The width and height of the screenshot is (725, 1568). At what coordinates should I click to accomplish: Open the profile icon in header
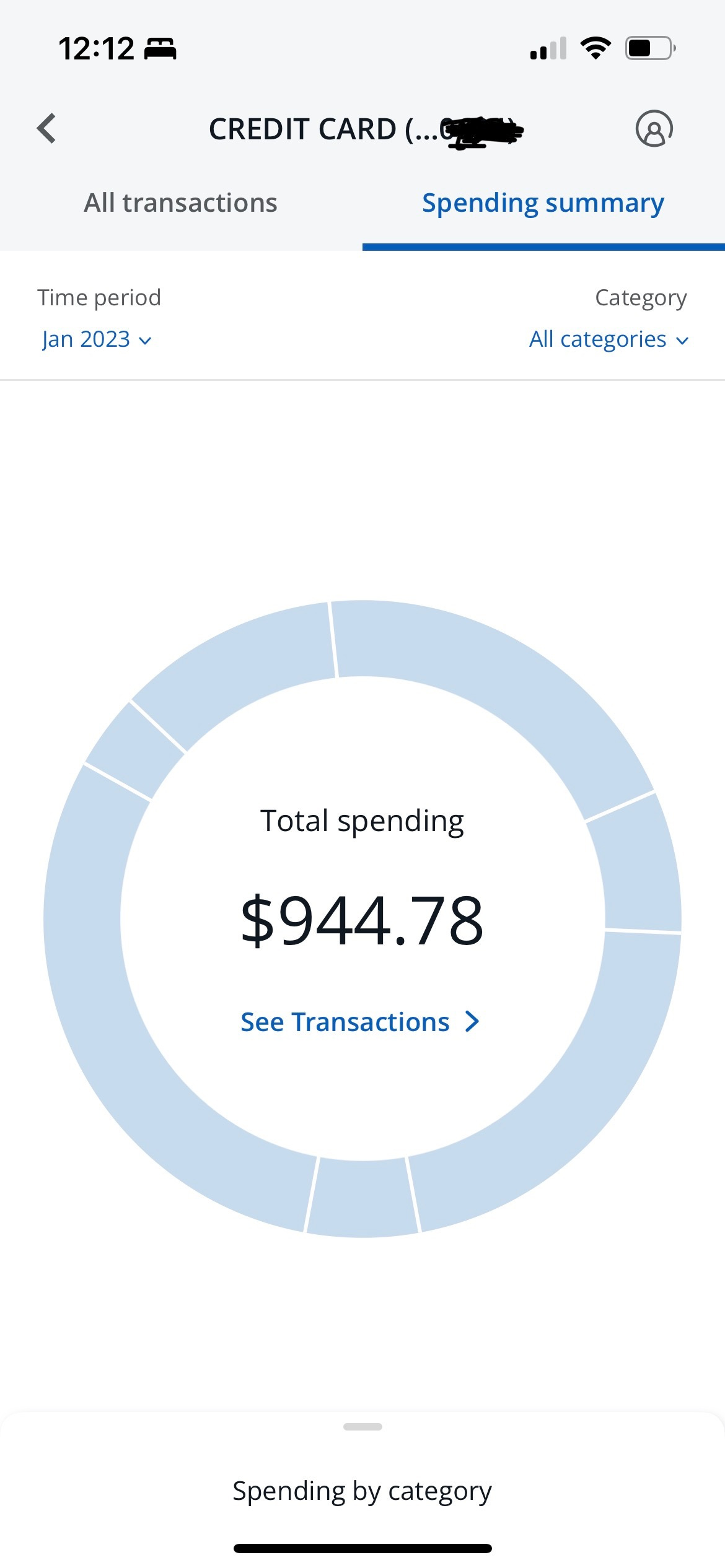[x=654, y=129]
